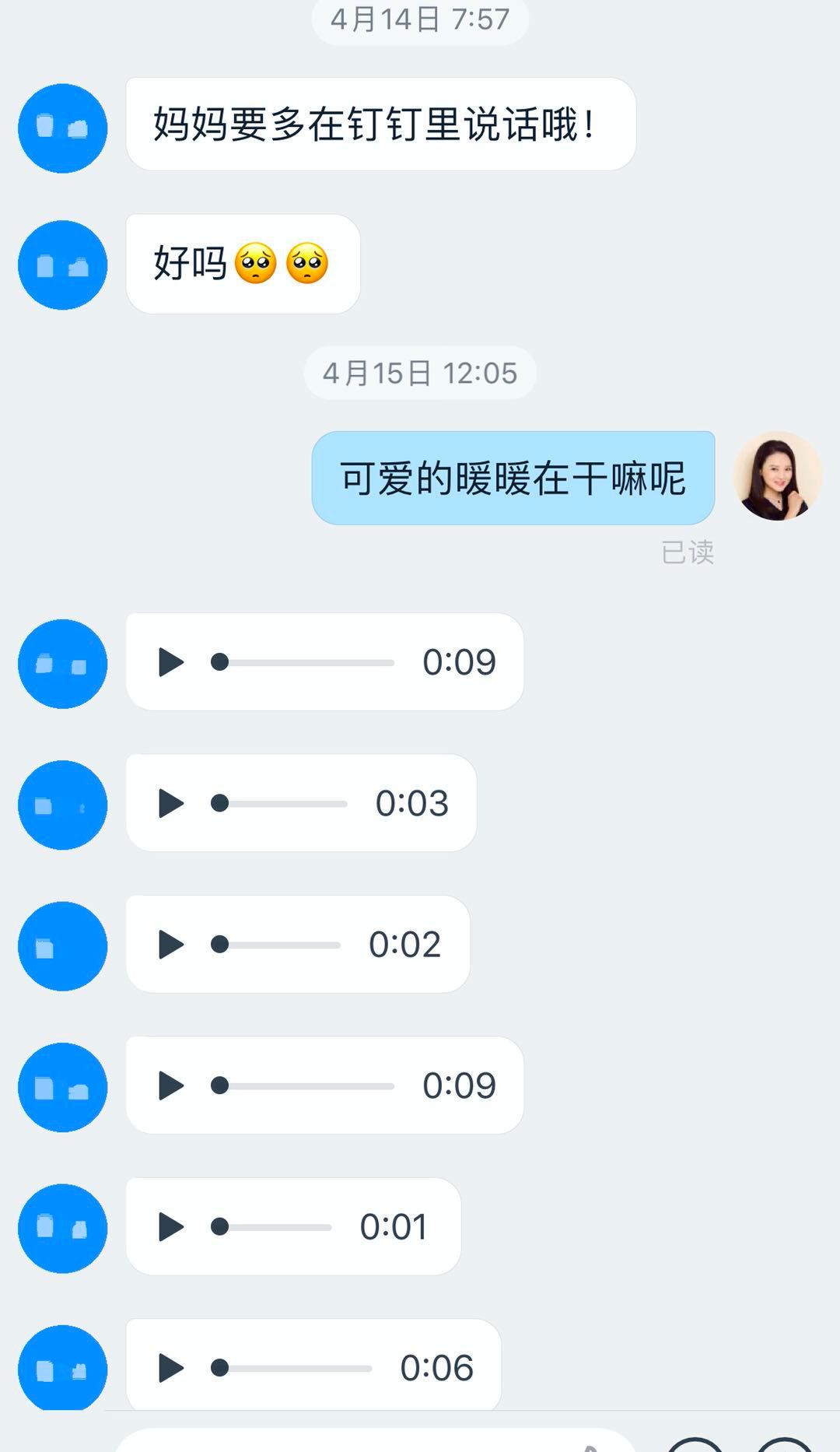The height and width of the screenshot is (1452, 840).
Task: Open the contact's profile via blue avatar
Action: pyautogui.click(x=62, y=128)
